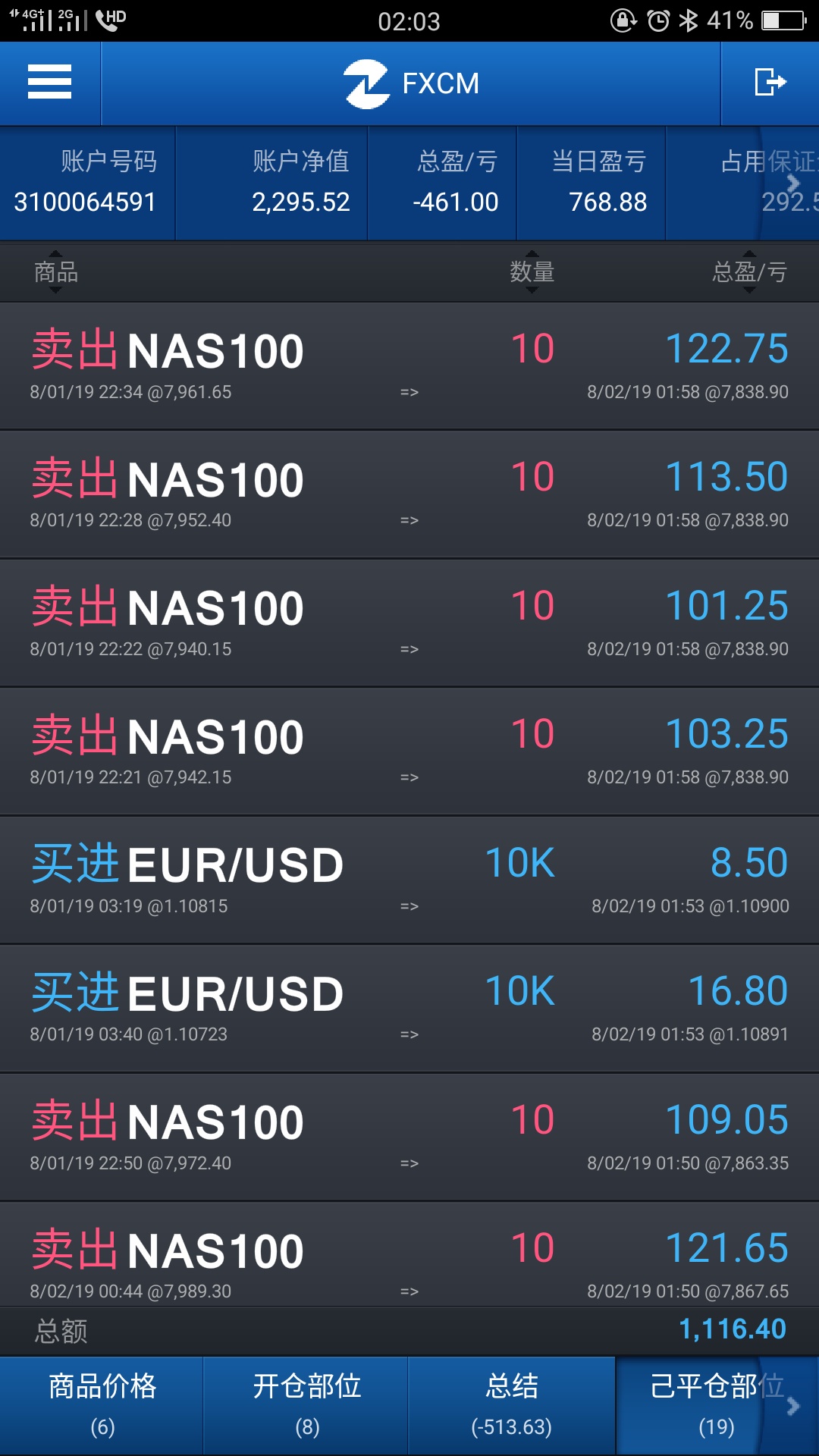Open EUR/USD trade with 16.80 profit
Viewport: 819px width, 1456px height.
409,1009
